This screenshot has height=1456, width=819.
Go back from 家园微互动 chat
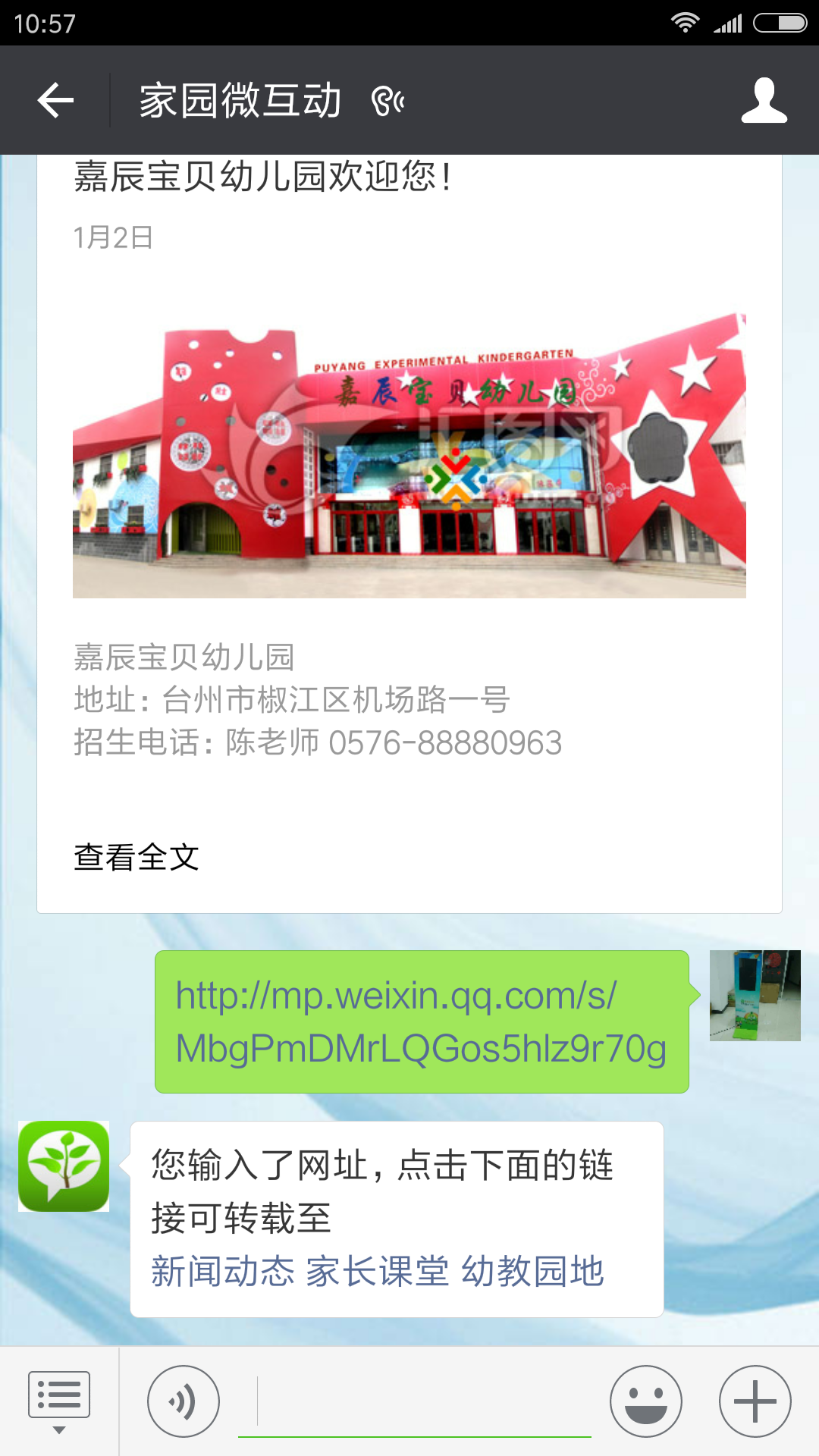[x=55, y=100]
